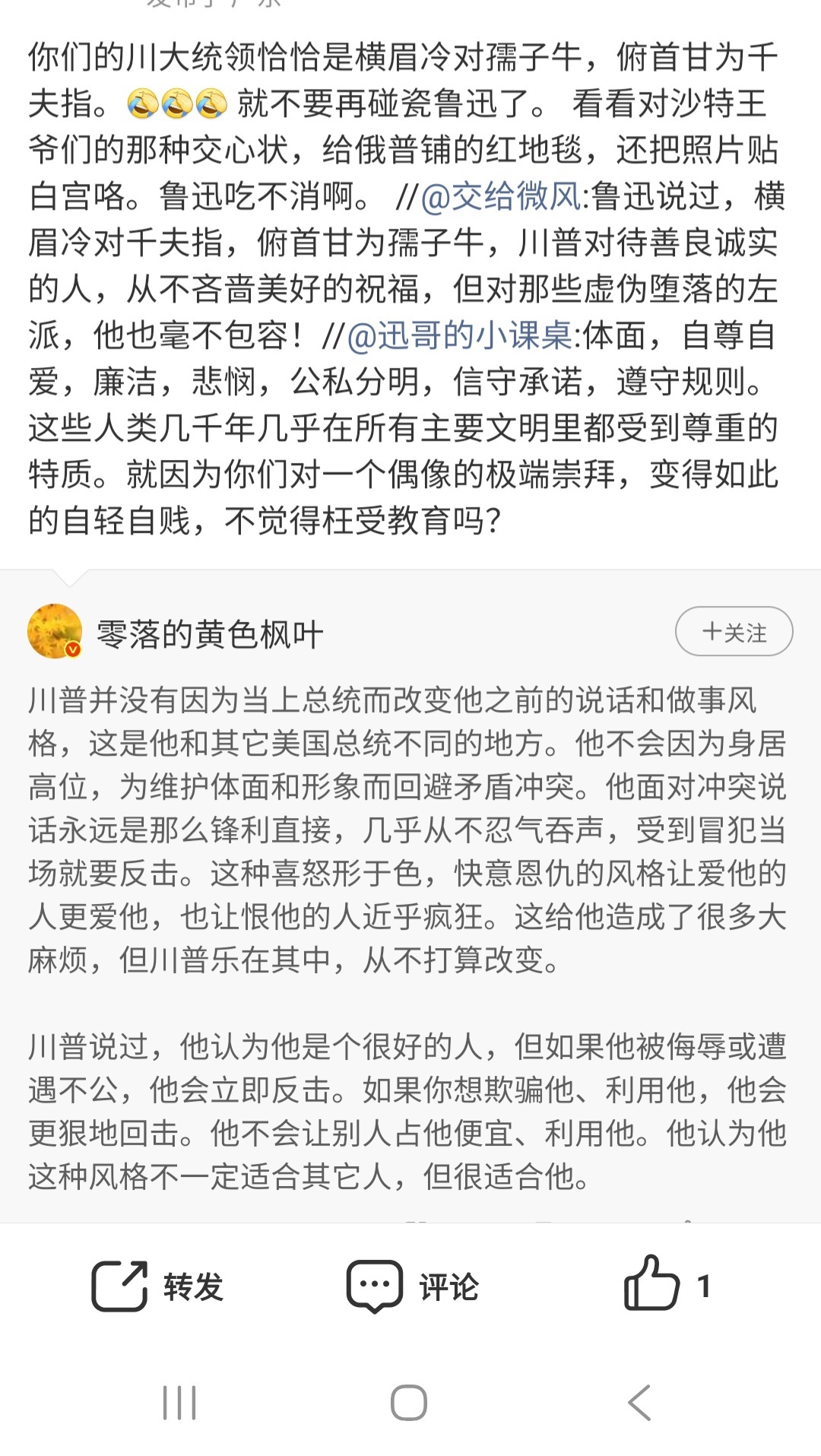Tap the plus sign inside the follow button
The width and height of the screenshot is (821, 1456).
coord(711,632)
